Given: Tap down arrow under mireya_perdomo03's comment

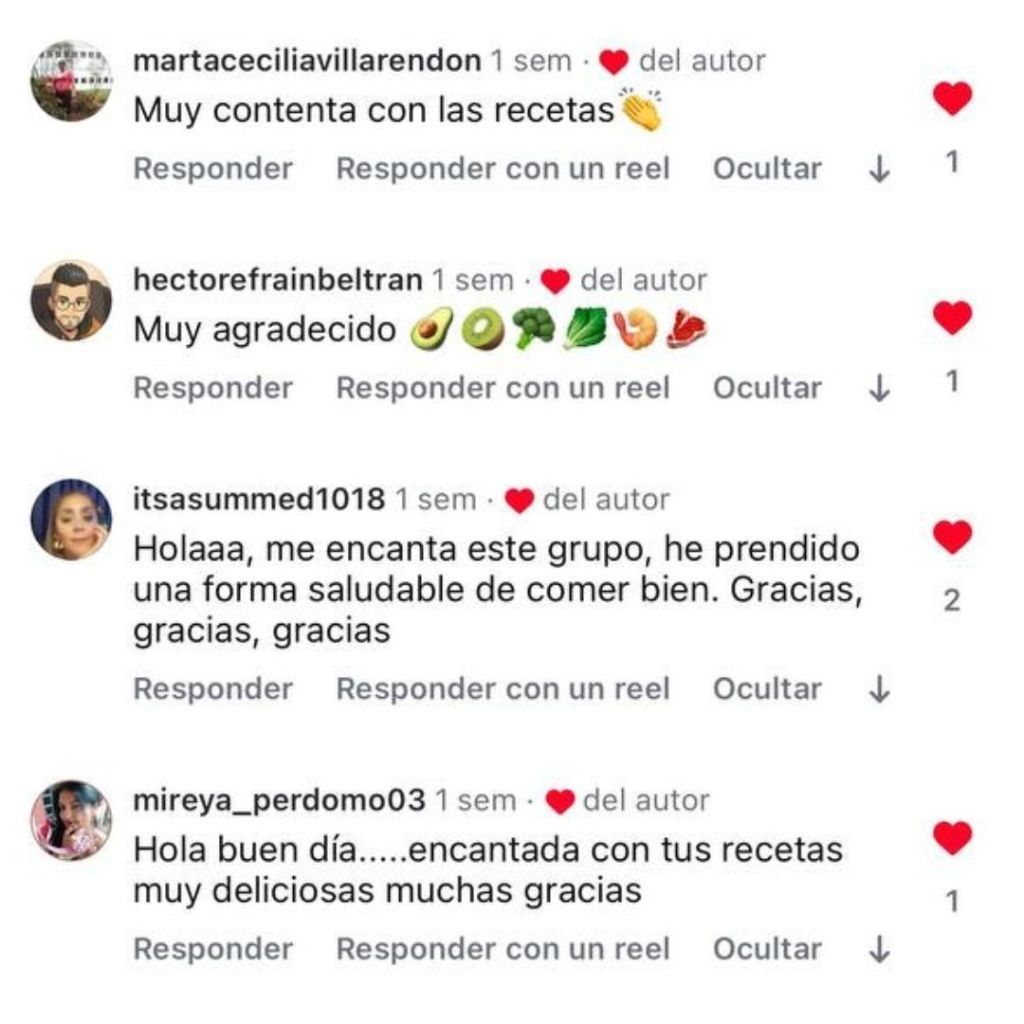Looking at the screenshot, I should [x=879, y=949].
